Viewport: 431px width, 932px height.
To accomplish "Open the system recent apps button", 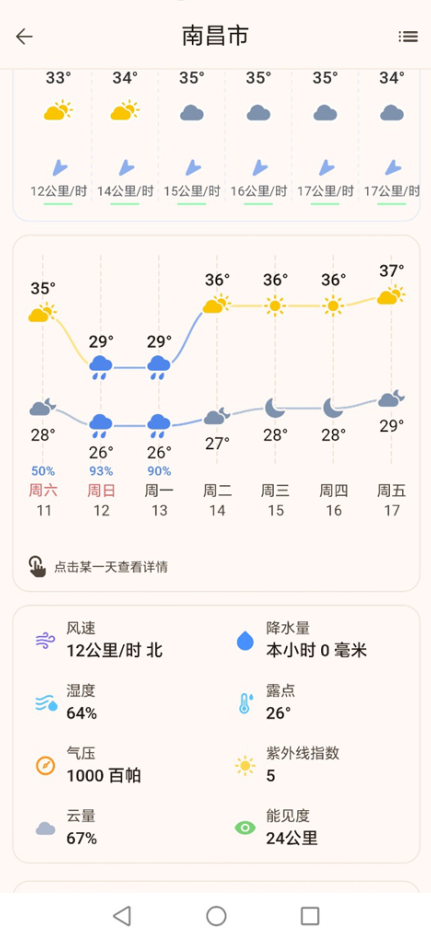I will [x=310, y=915].
